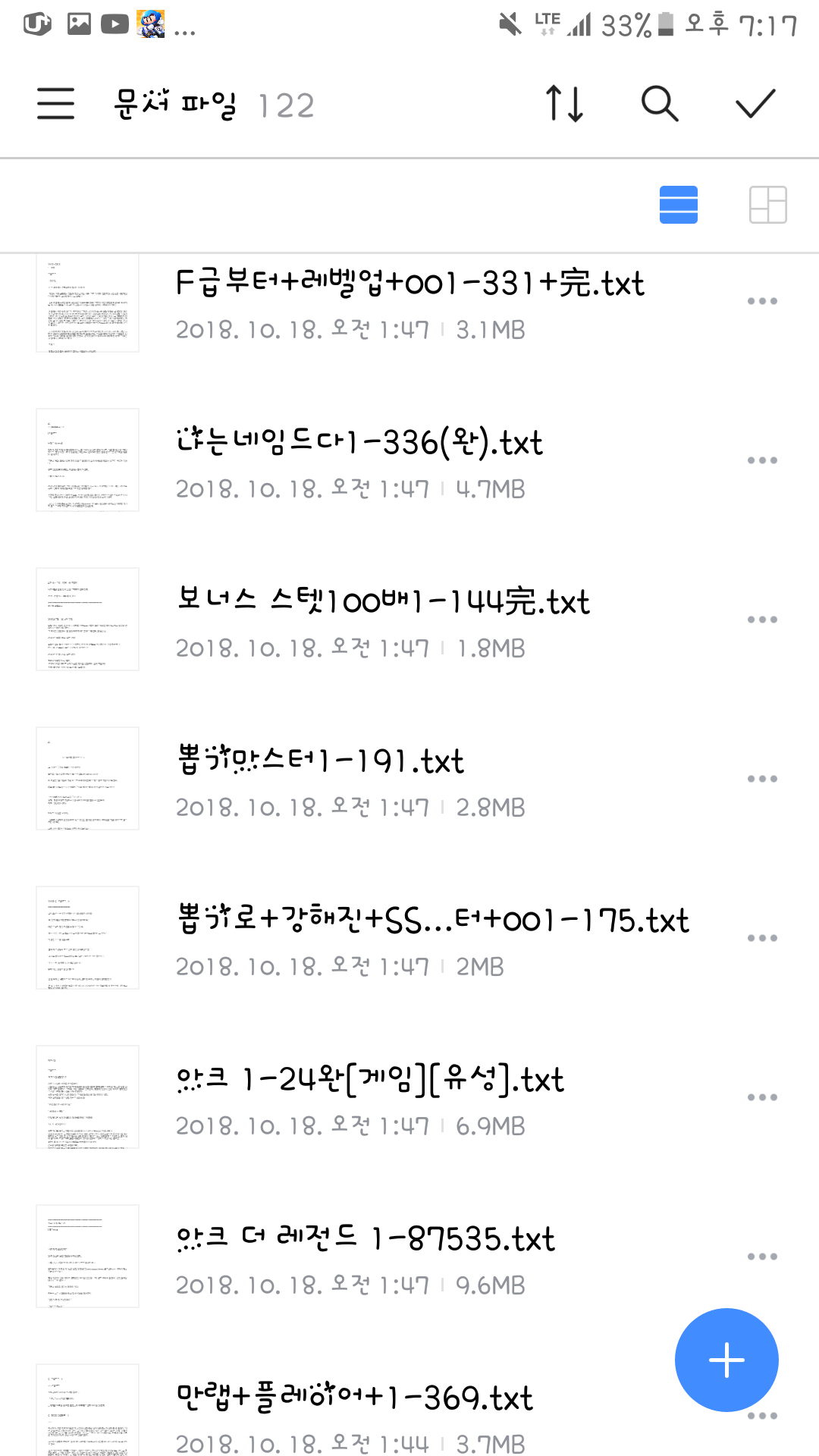Screen dimensions: 819x1456
Task: Show more options for 나는네임드다1-336(완).txt
Action: [762, 460]
